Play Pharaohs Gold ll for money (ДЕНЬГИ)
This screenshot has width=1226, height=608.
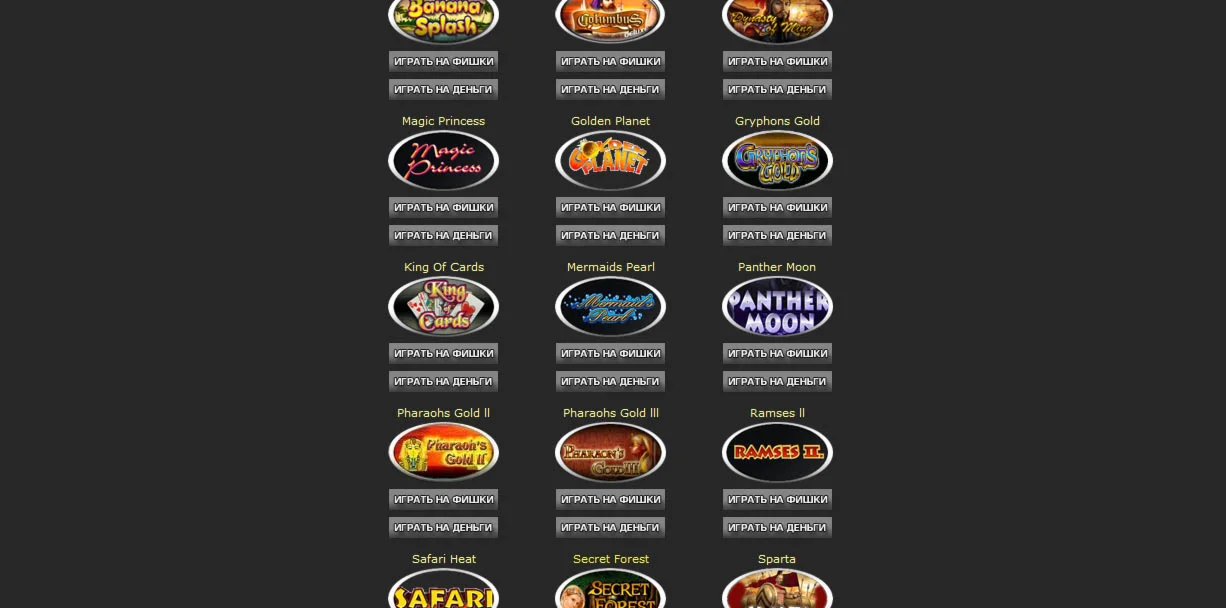point(443,528)
